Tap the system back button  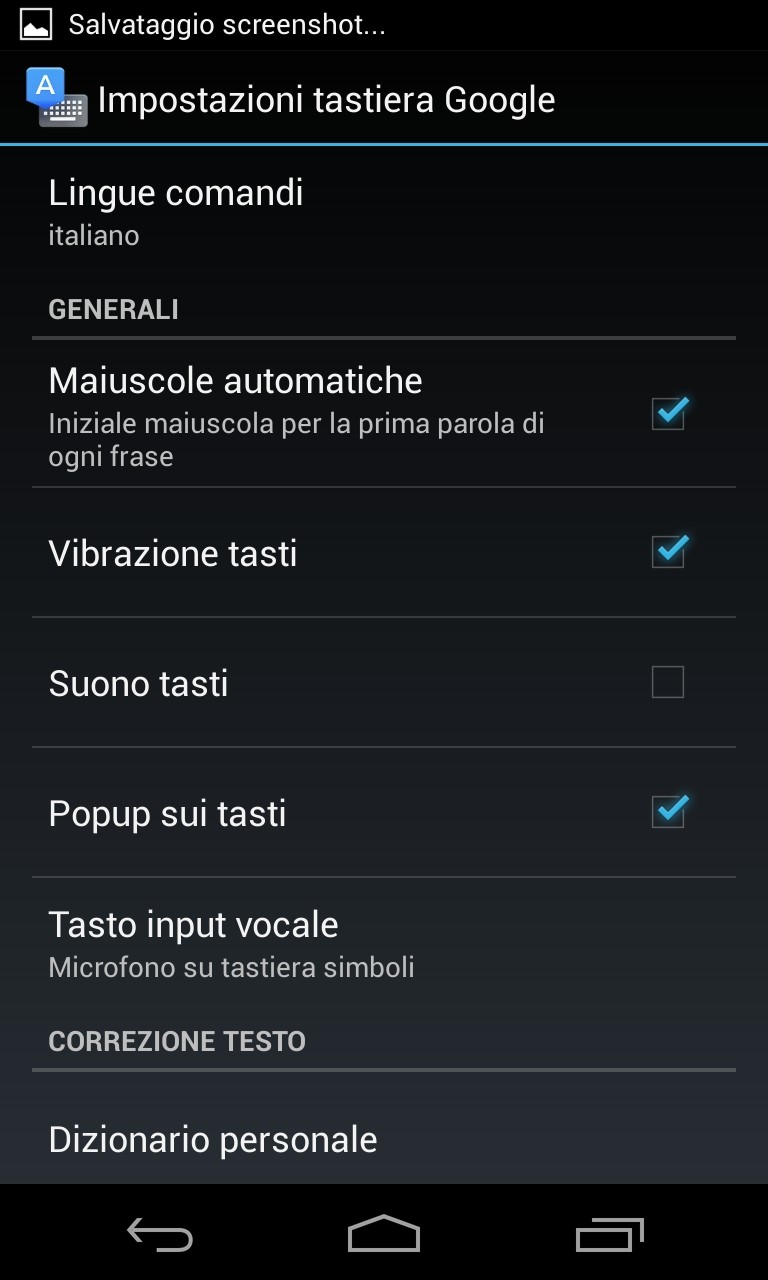[x=160, y=1233]
